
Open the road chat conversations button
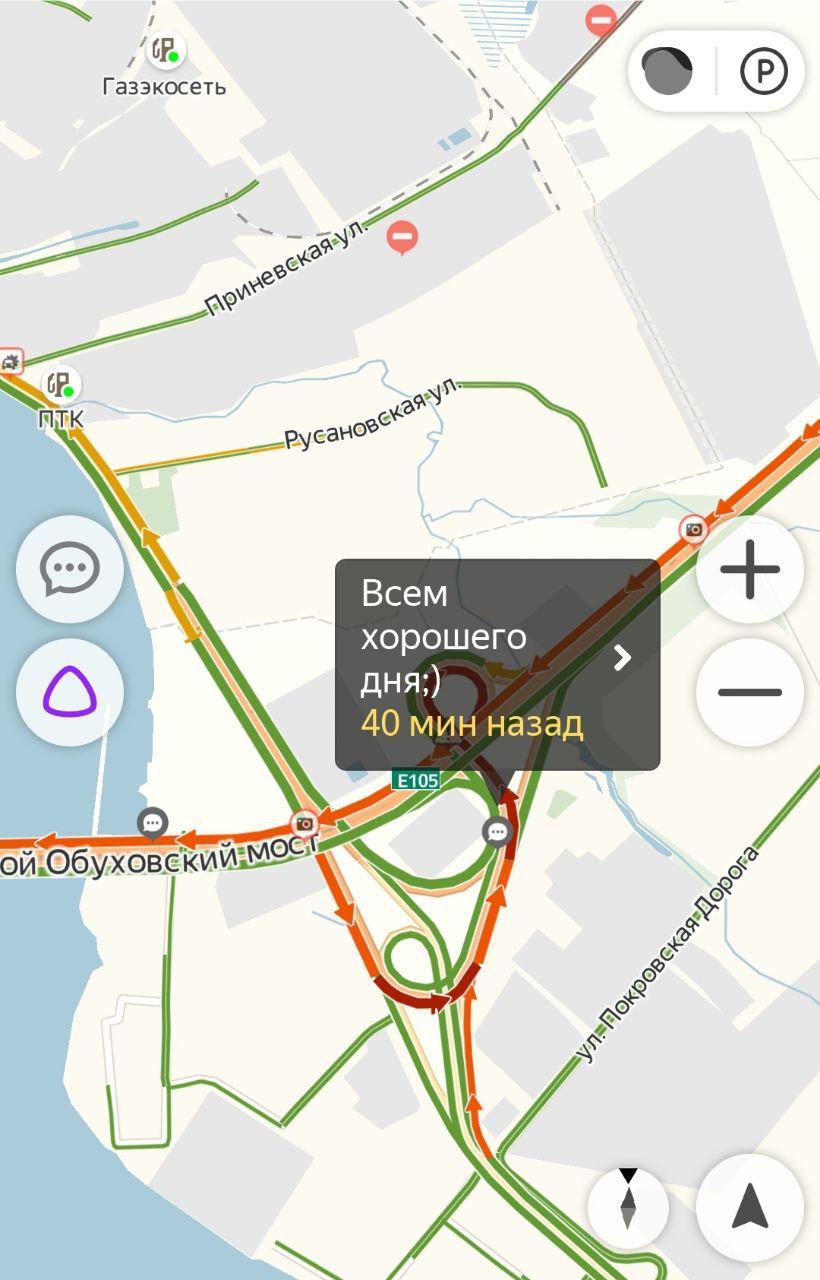coord(69,570)
